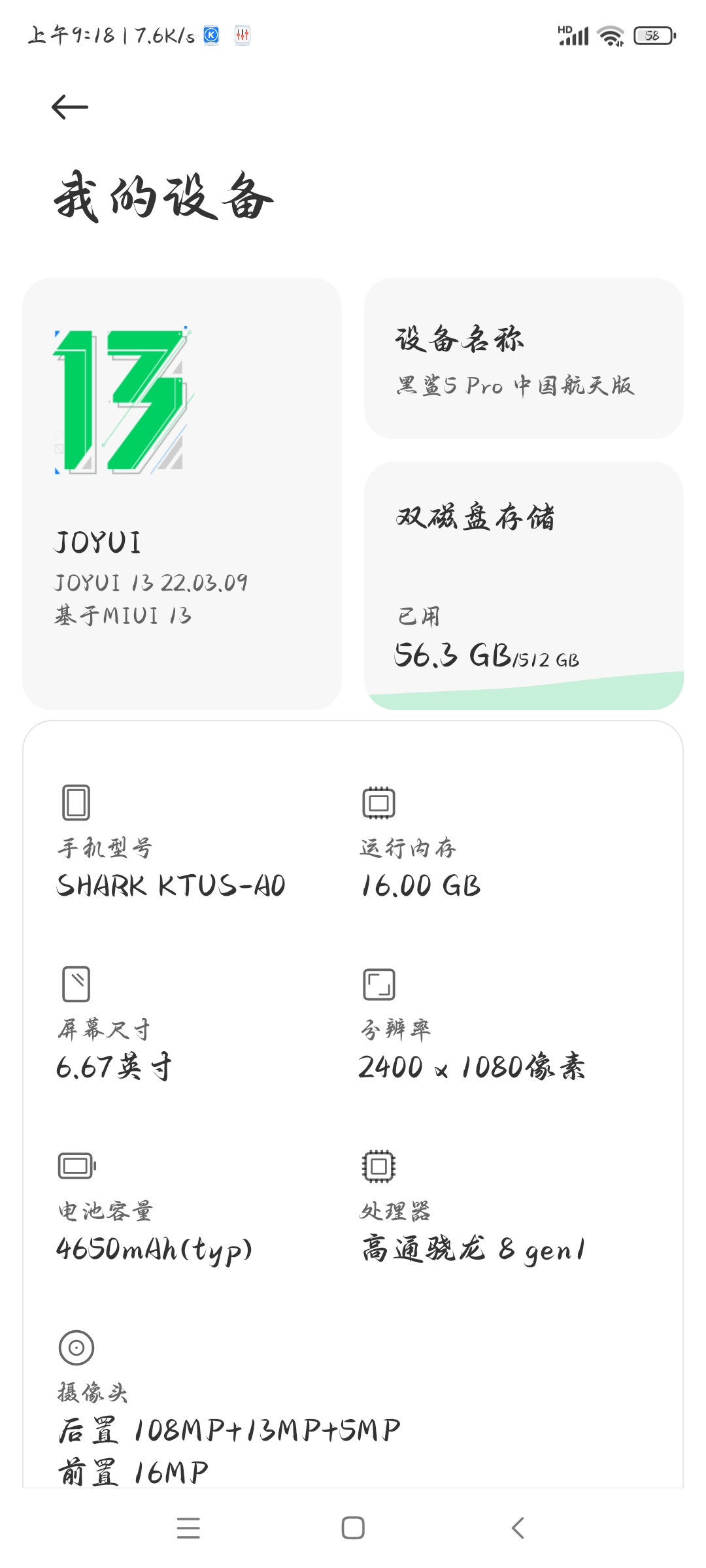Go to home screen via navigation bar

click(x=353, y=1528)
